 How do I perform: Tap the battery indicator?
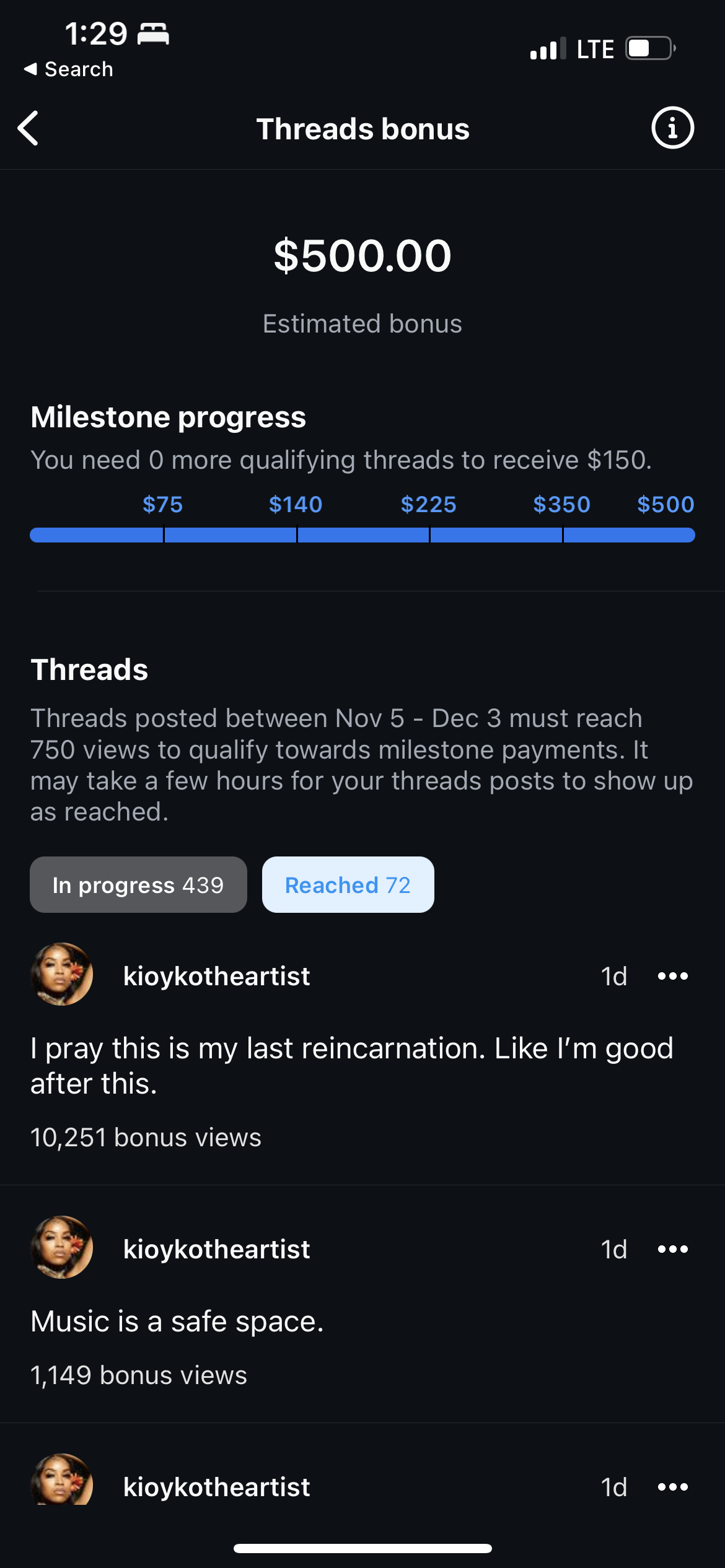[x=646, y=48]
